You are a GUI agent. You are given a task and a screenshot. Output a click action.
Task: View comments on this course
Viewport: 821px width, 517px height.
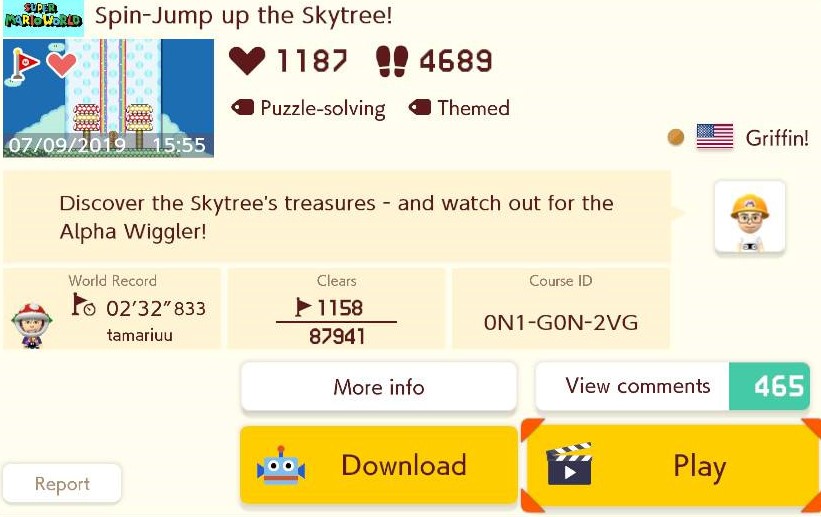tap(671, 386)
